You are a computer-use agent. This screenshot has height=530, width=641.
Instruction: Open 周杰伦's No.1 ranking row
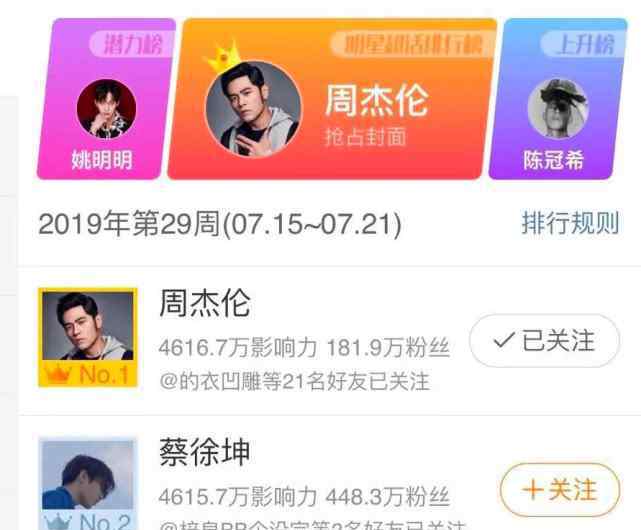pyautogui.click(x=300, y=340)
